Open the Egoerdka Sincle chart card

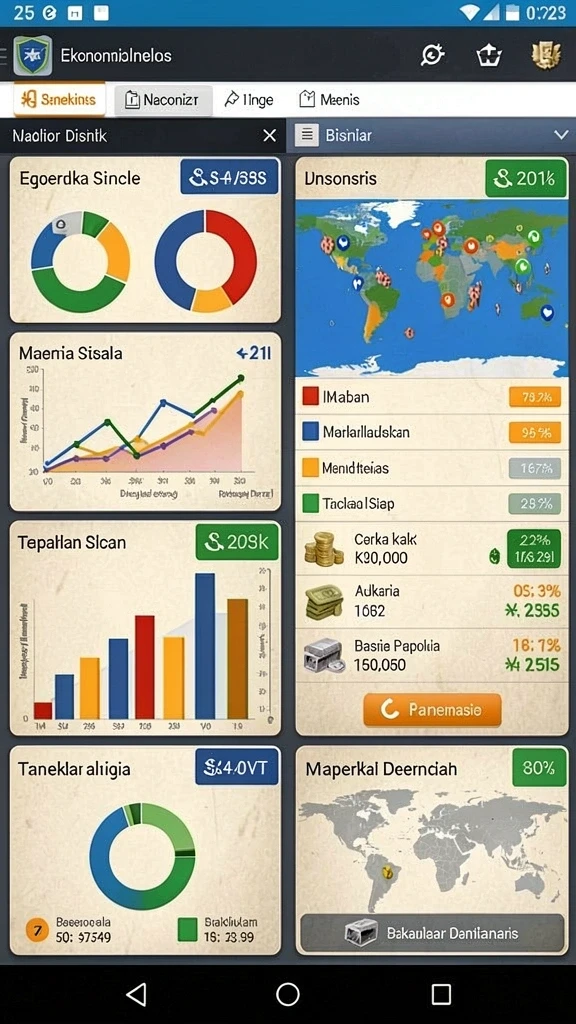(x=145, y=240)
